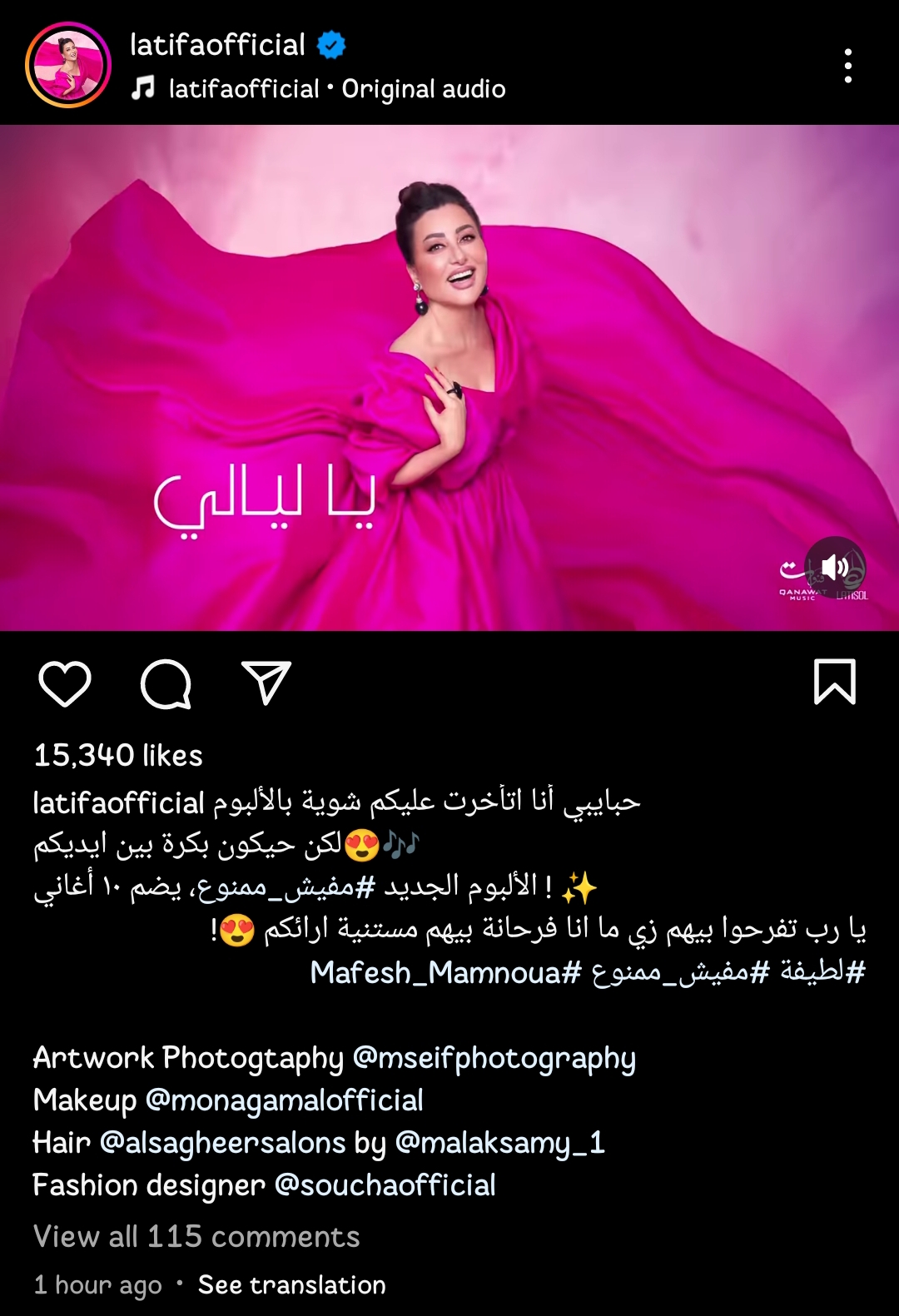The width and height of the screenshot is (899, 1316).
Task: Tap See translation
Action: tap(291, 1284)
